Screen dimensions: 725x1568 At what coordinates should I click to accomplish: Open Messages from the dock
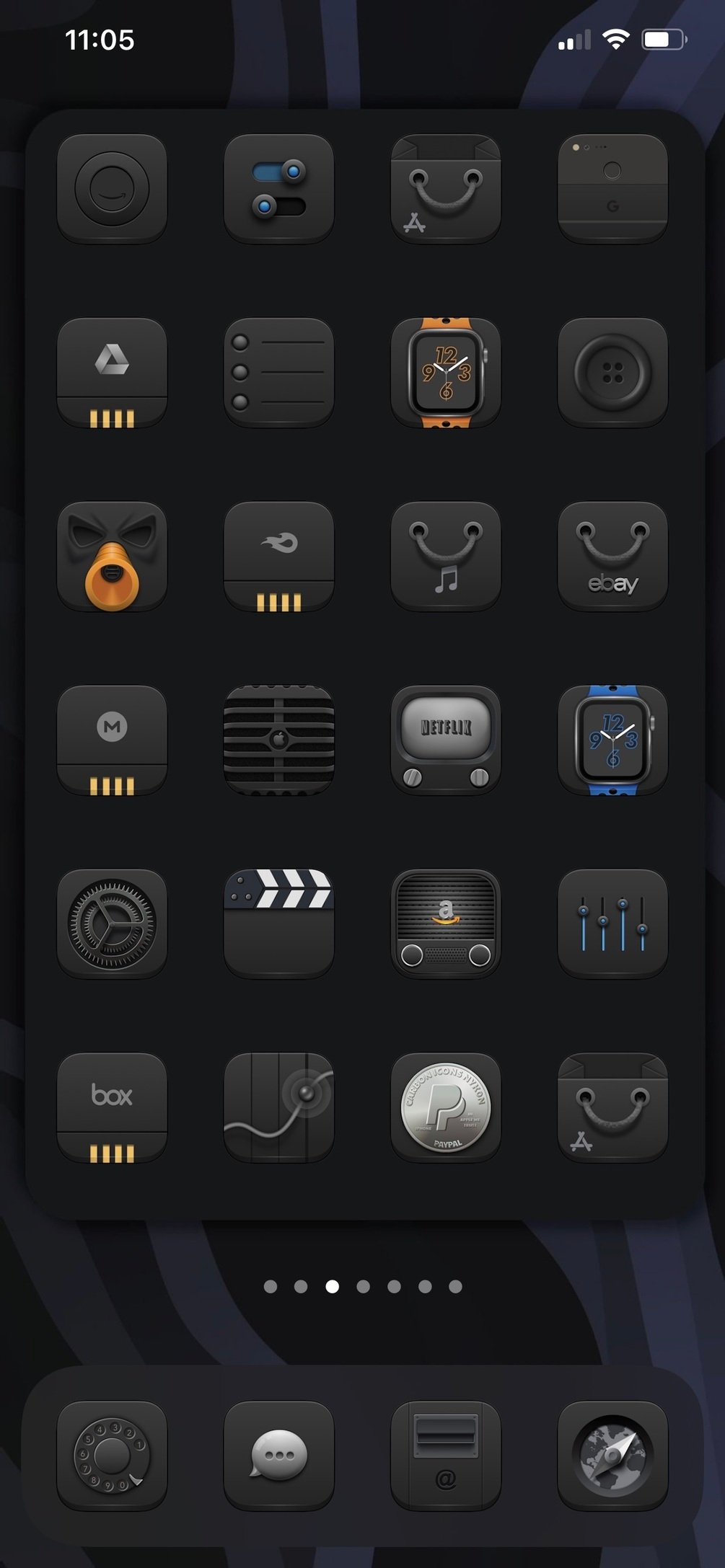tap(278, 1456)
